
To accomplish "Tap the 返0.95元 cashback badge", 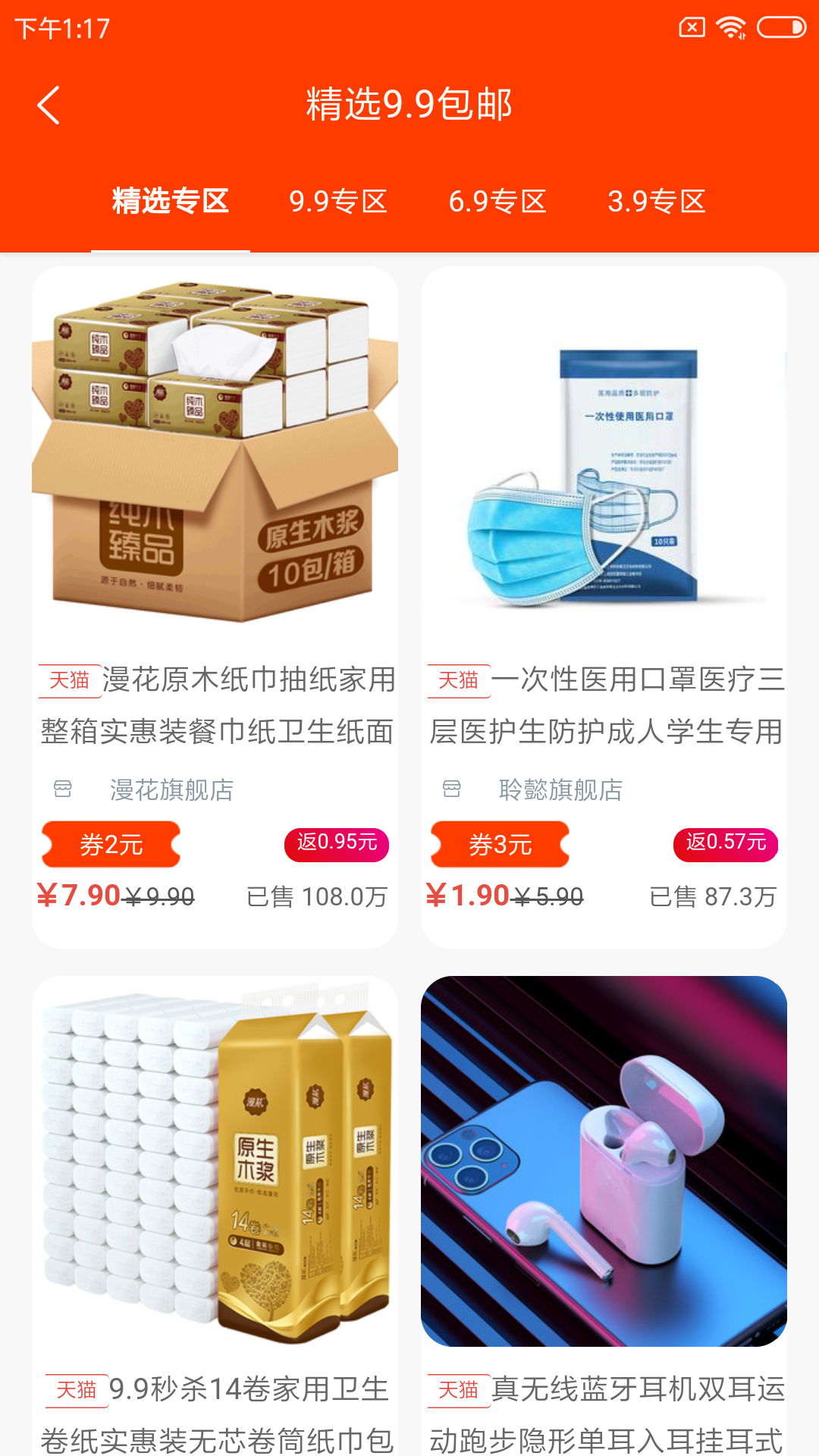I will tap(336, 842).
